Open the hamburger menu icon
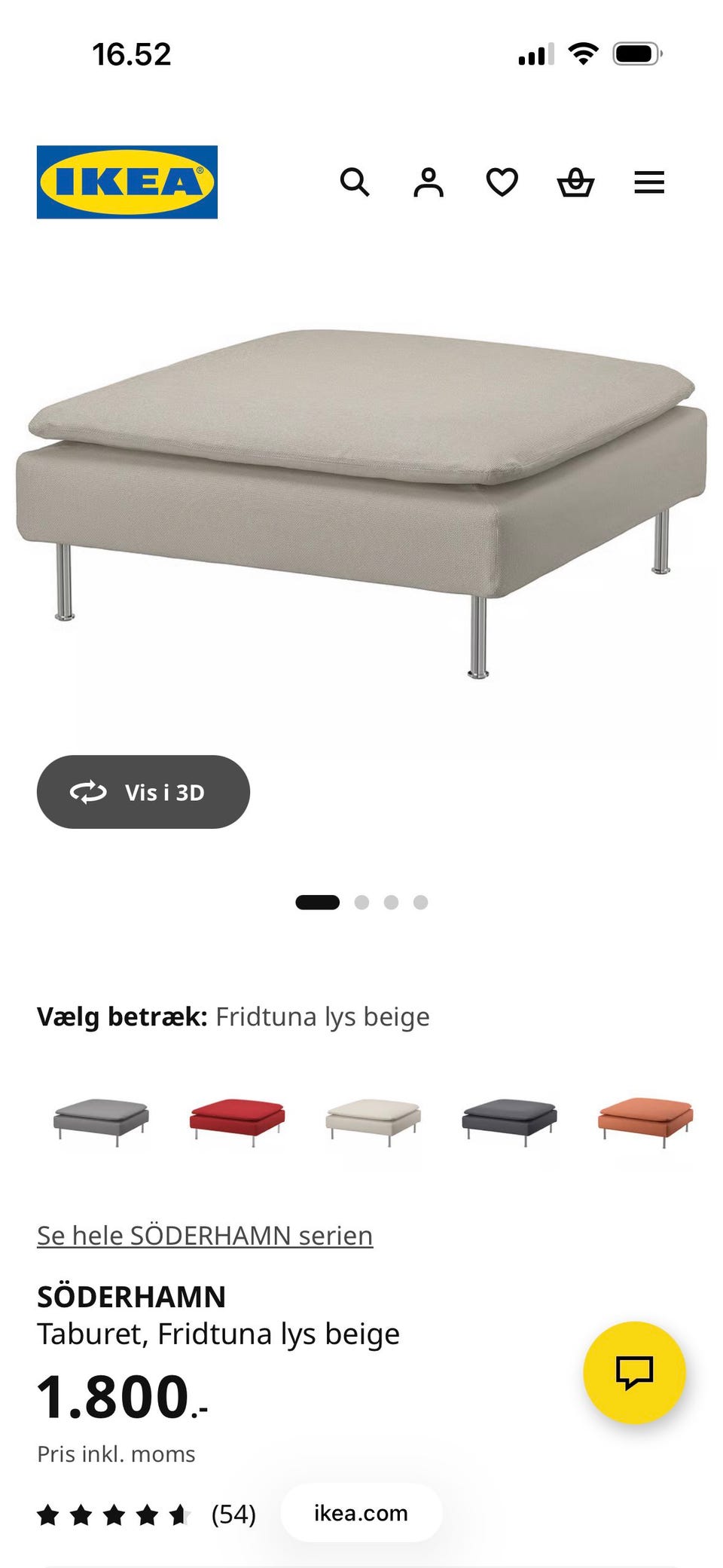The image size is (723, 1568). coord(648,182)
